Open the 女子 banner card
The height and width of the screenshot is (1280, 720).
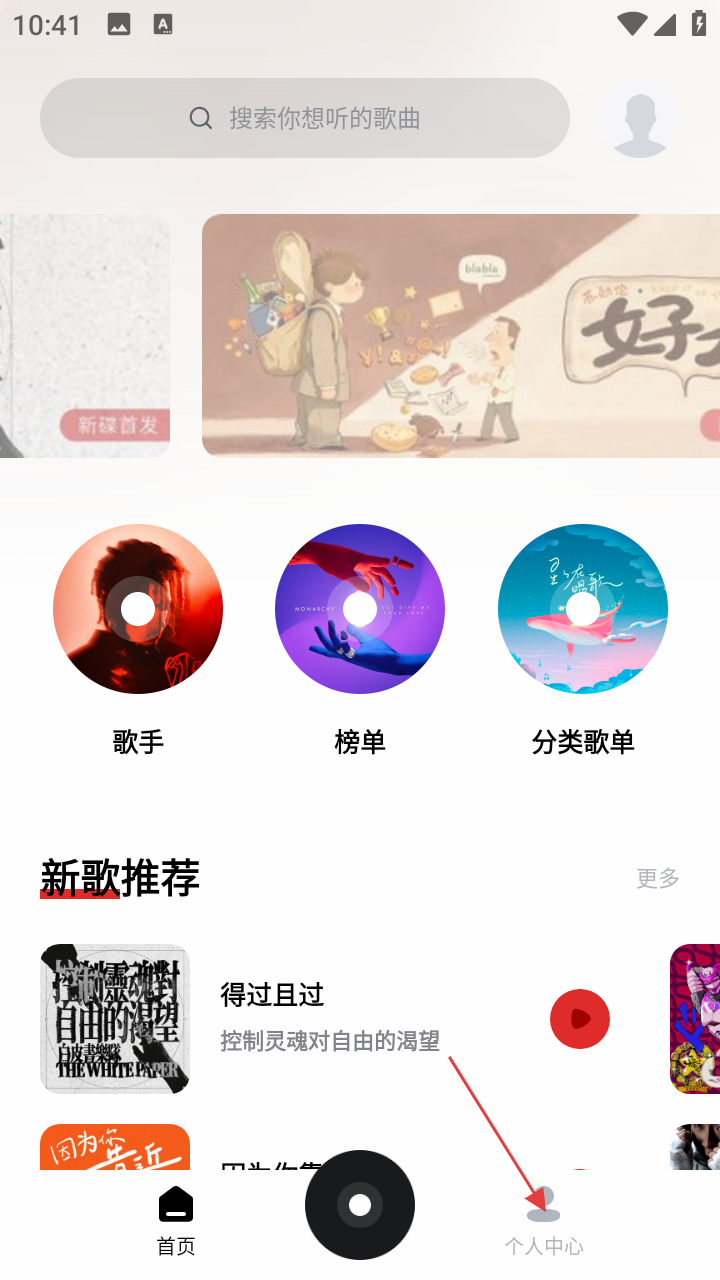click(460, 336)
